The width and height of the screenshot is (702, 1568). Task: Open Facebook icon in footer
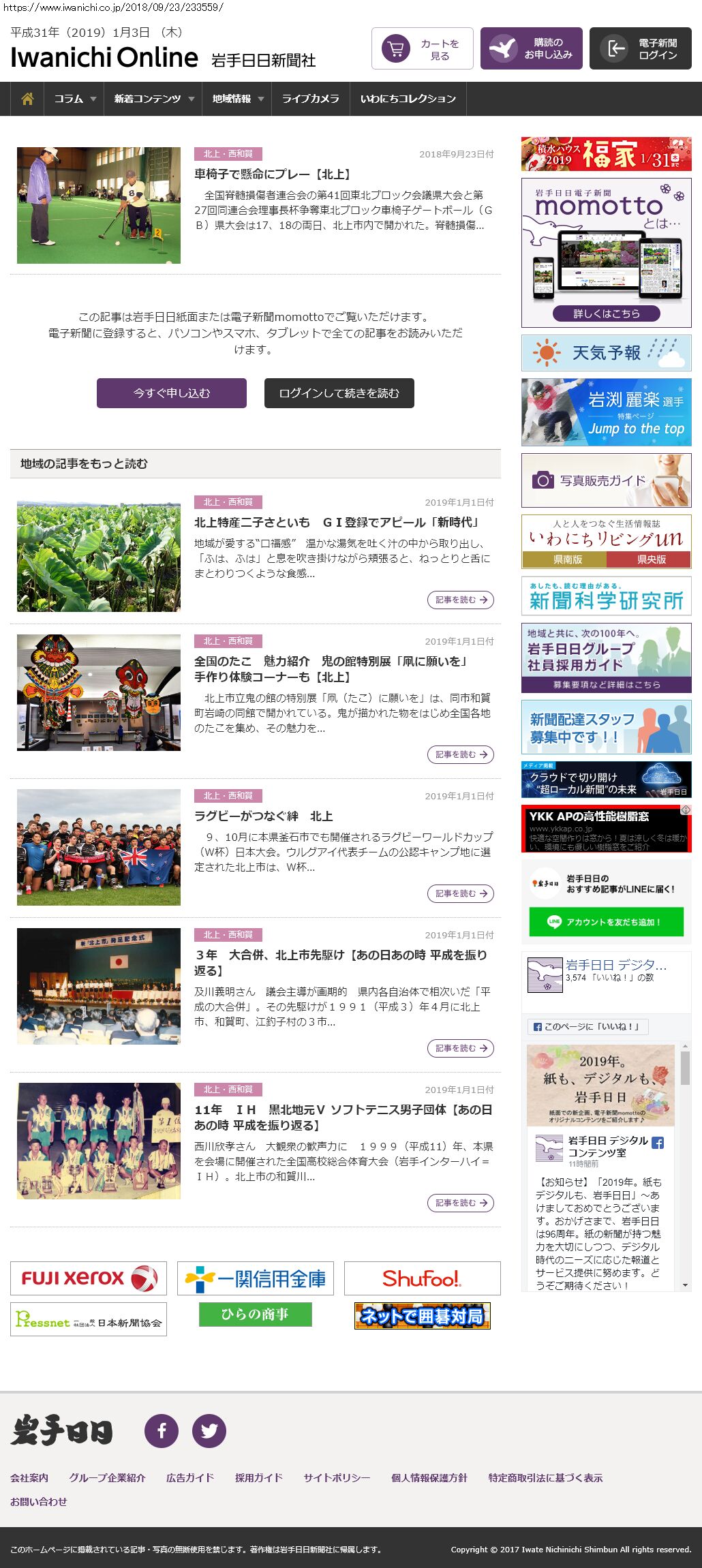point(162,1431)
